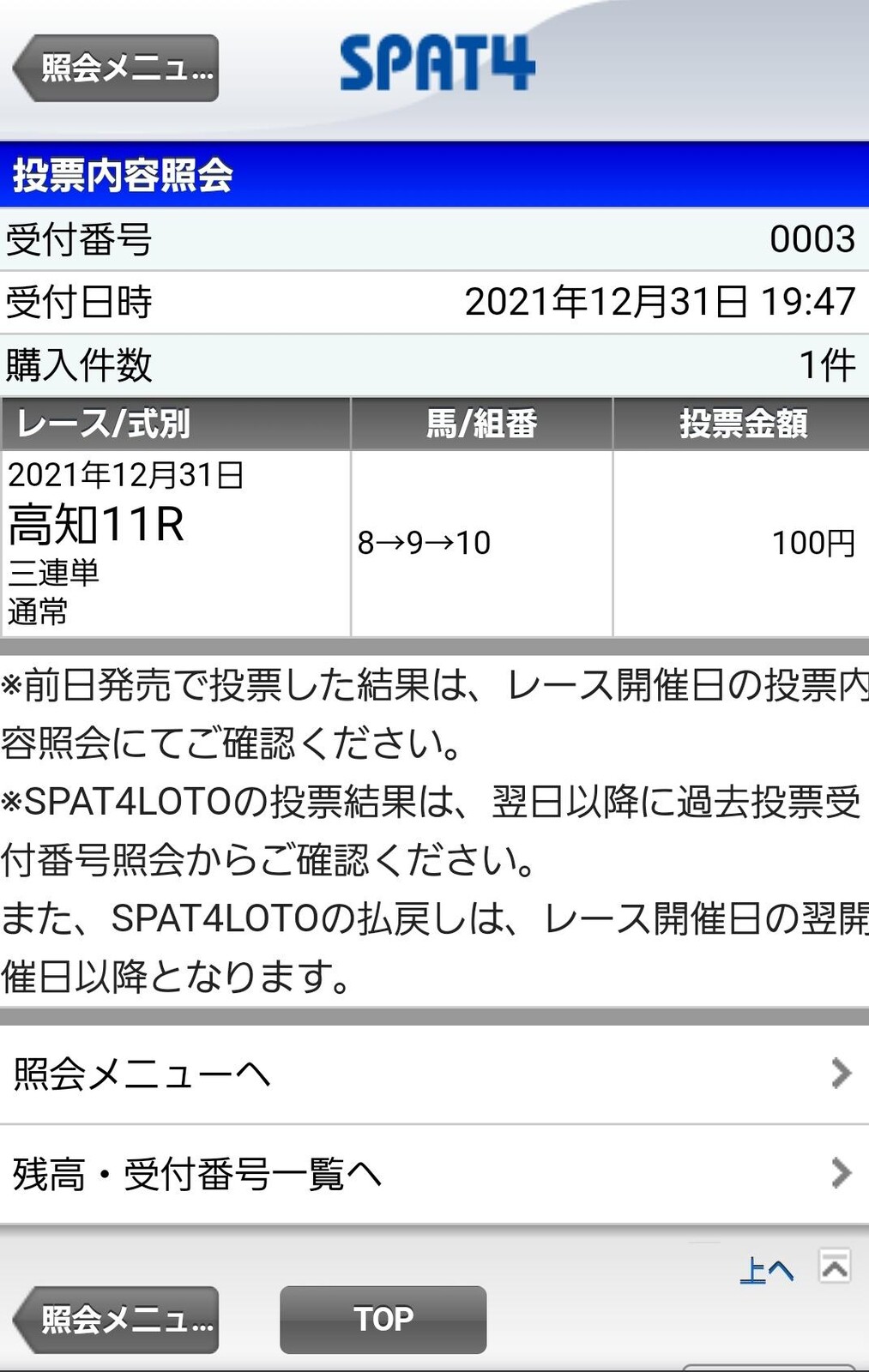
Task: Tap the bottom 照会メニュー back button
Action: point(117,1320)
